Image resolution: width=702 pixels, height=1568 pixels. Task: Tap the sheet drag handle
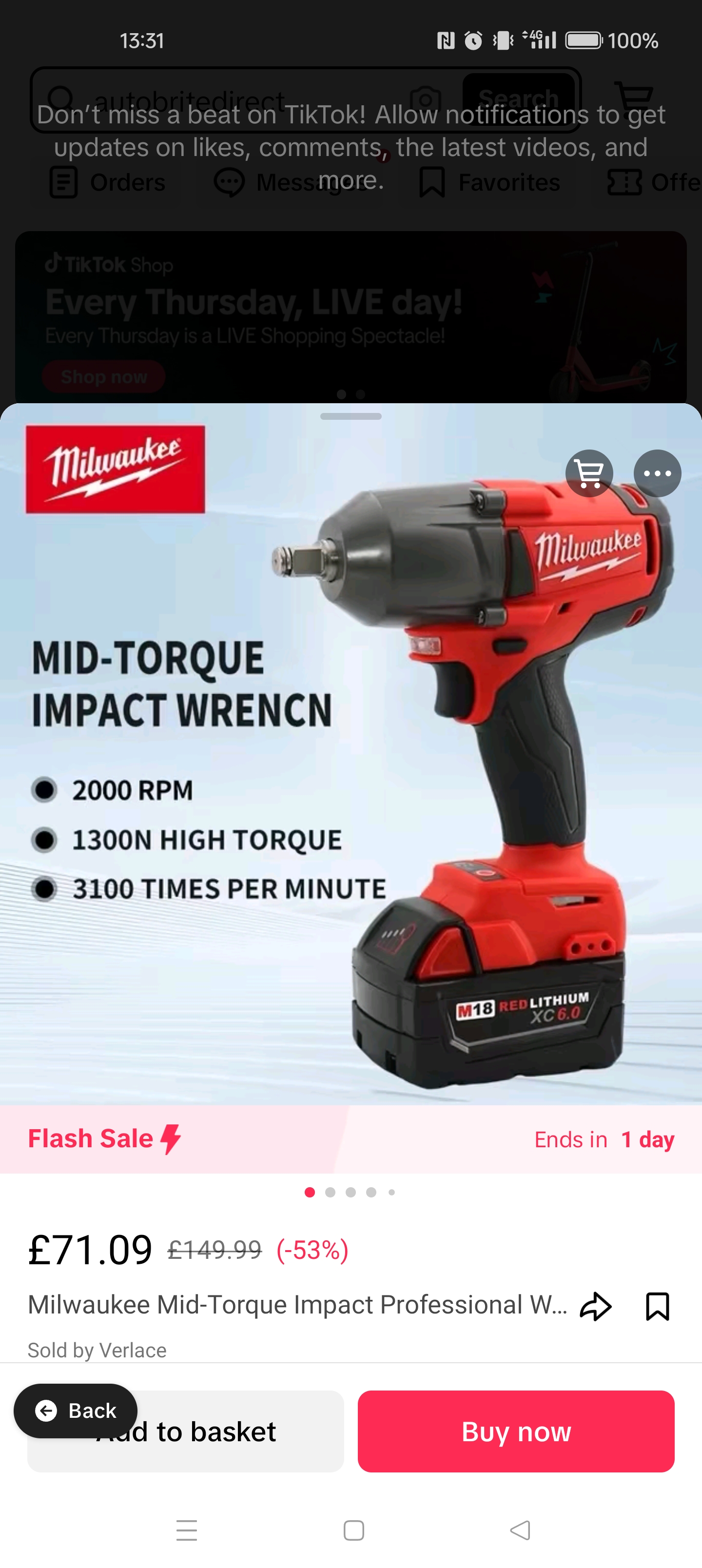[351, 416]
